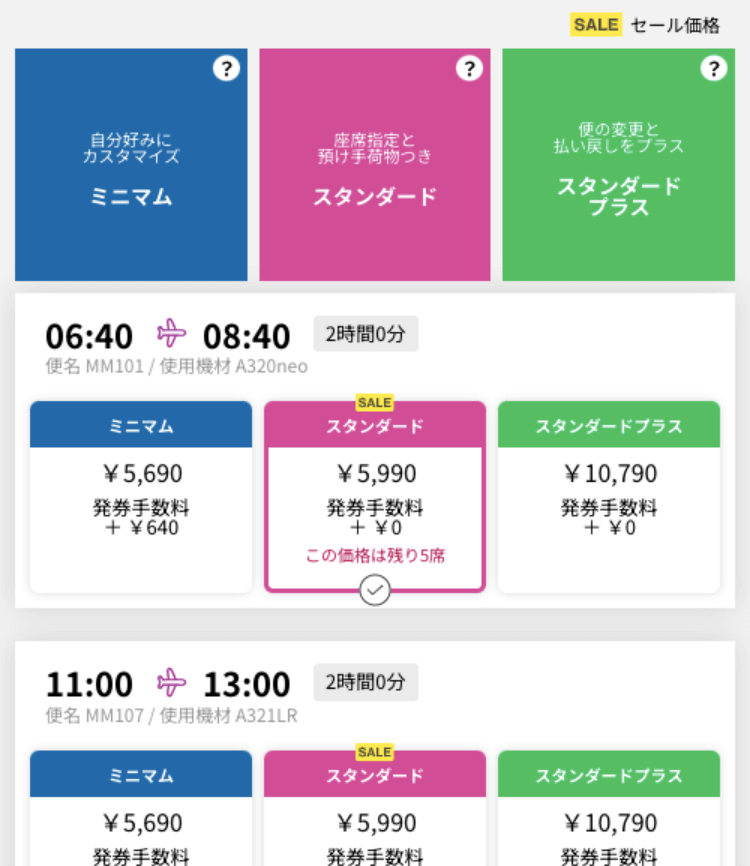This screenshot has width=750, height=866.
Task: Open help for the スタンダード fare card
Action: 470,68
